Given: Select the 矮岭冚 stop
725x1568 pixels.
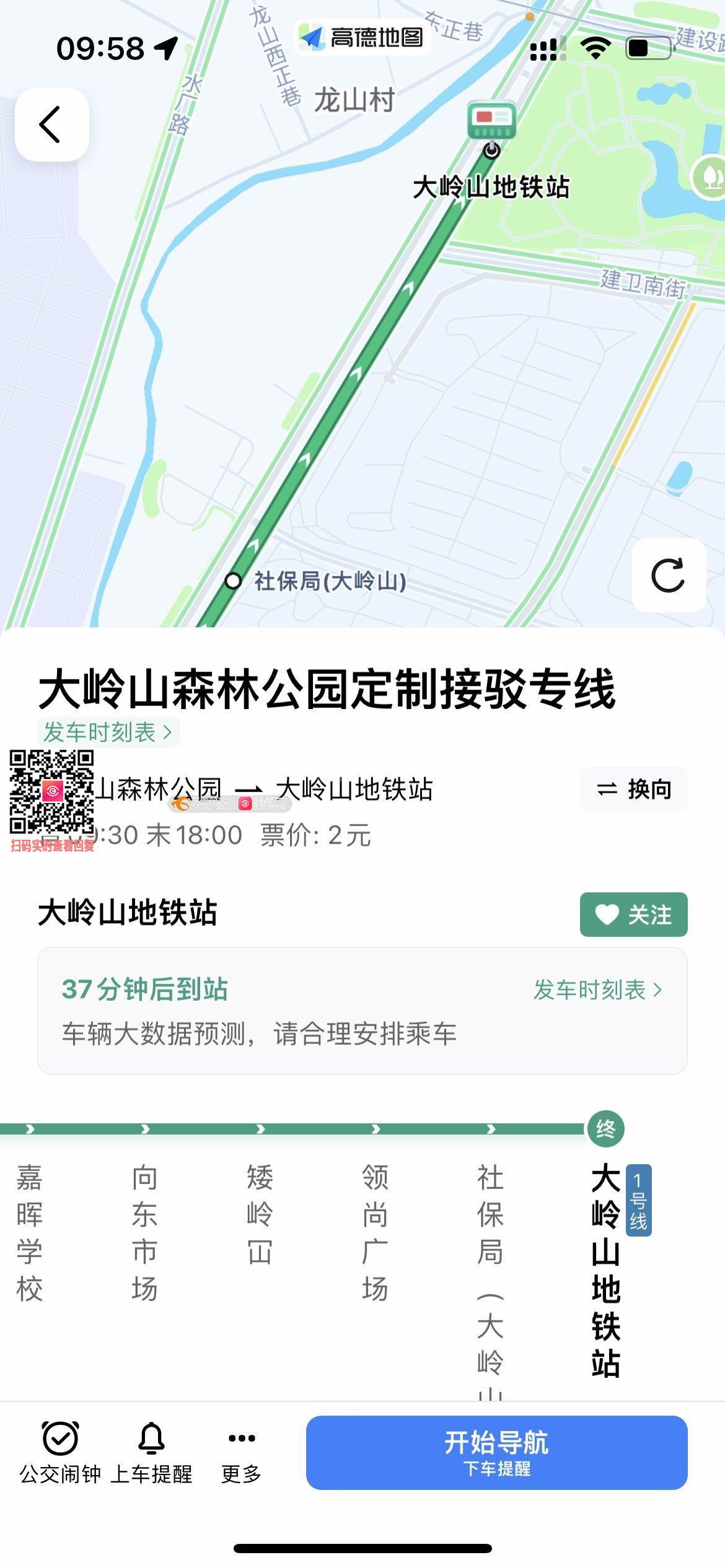Looking at the screenshot, I should coord(260,1214).
